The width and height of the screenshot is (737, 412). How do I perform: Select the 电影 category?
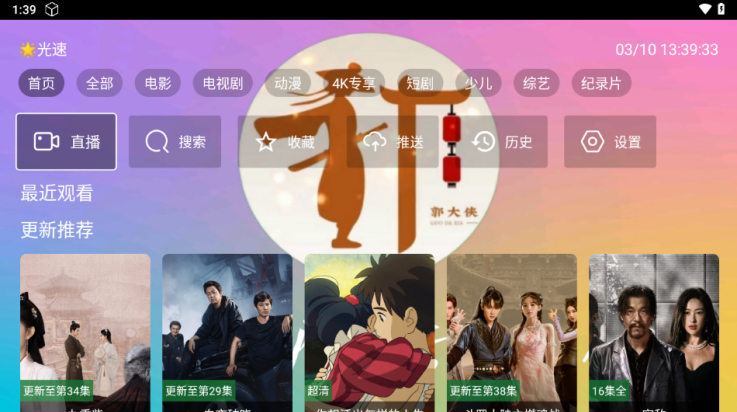point(157,83)
